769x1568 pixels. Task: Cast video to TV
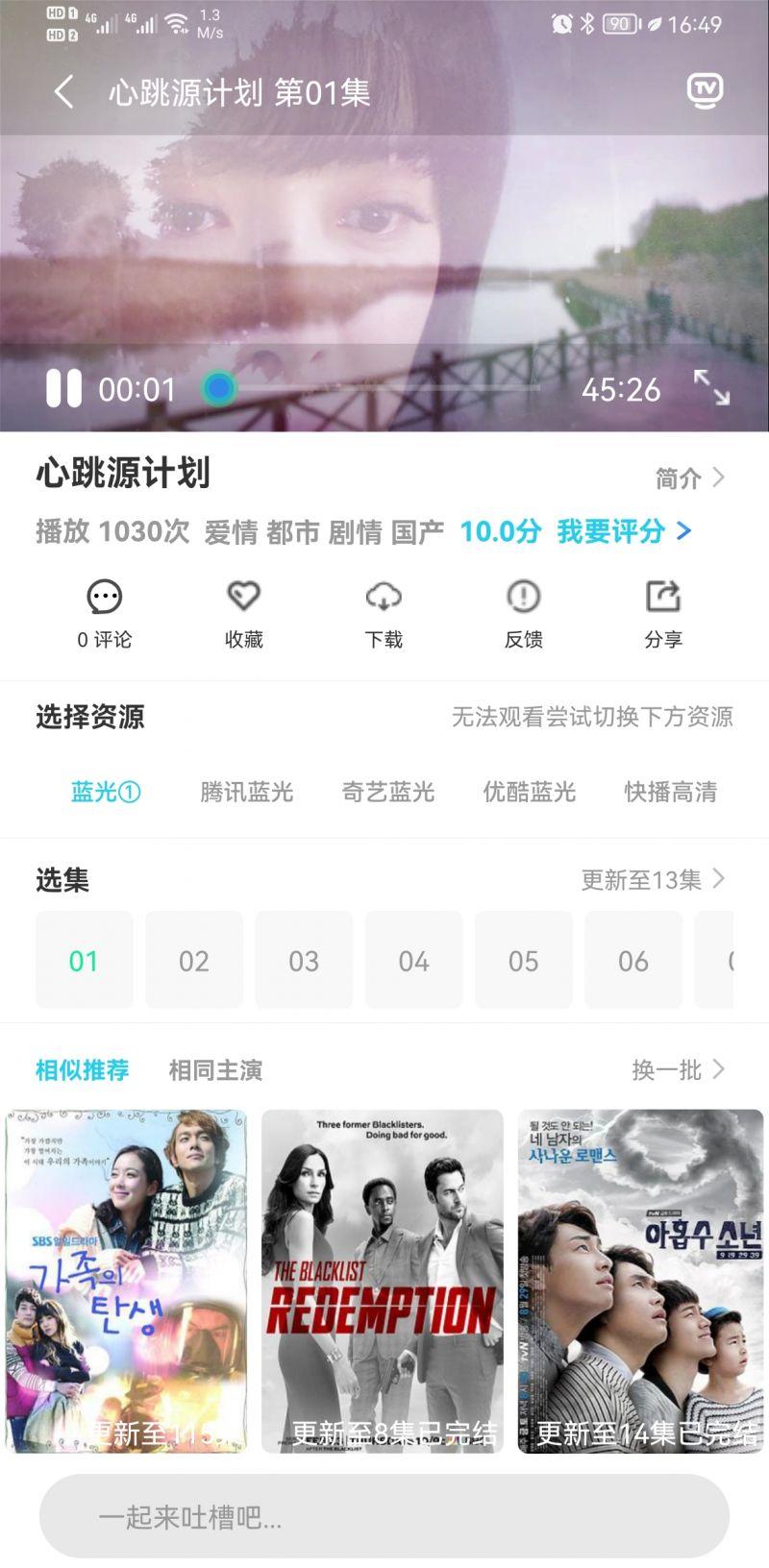[x=705, y=91]
